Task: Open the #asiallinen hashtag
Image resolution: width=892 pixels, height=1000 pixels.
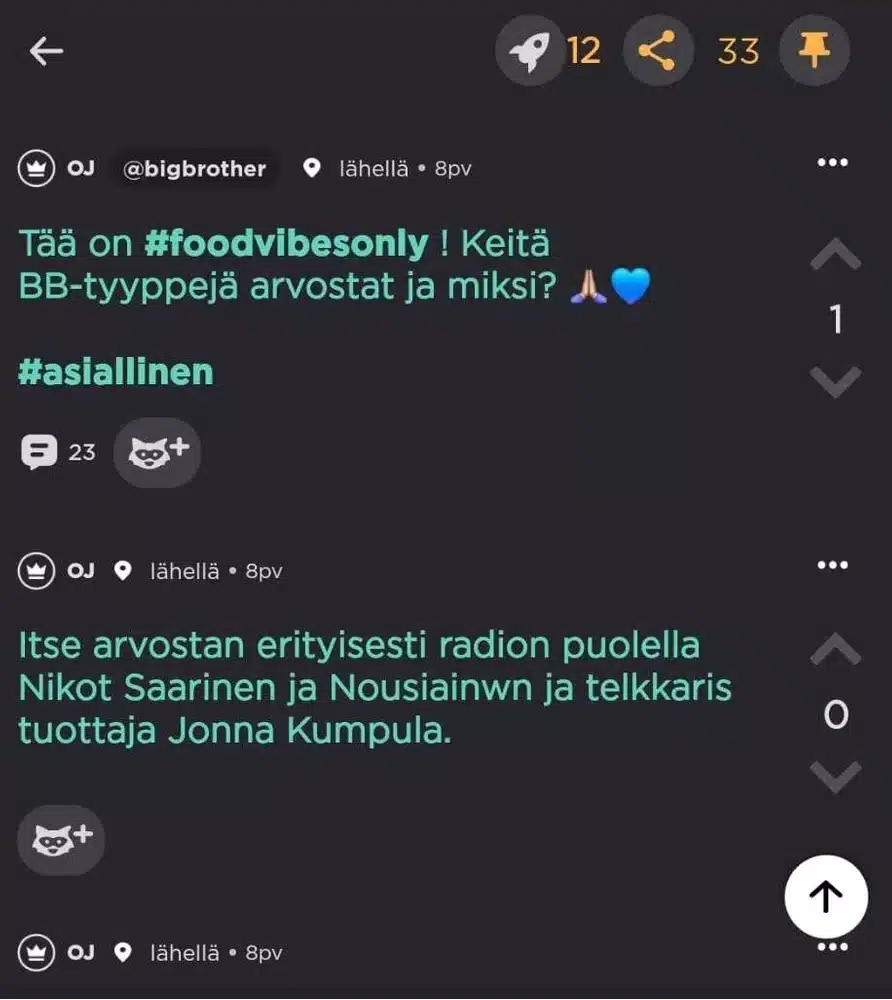Action: coord(116,372)
